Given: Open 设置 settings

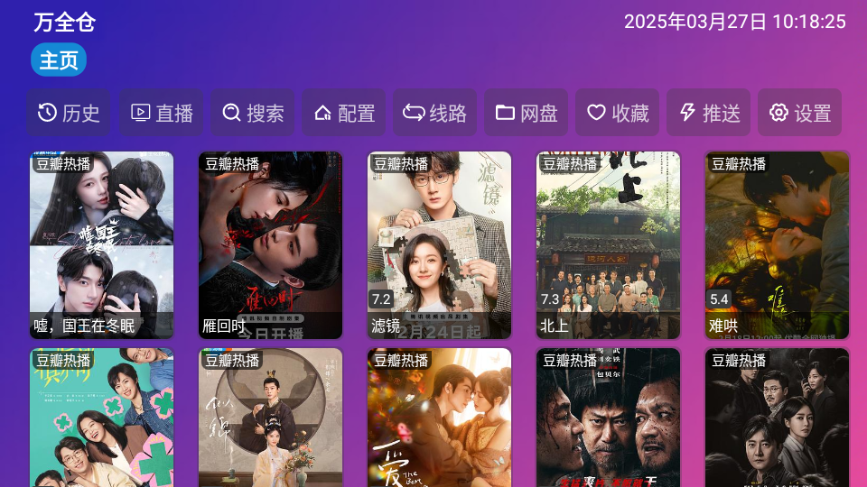Looking at the screenshot, I should (x=800, y=113).
